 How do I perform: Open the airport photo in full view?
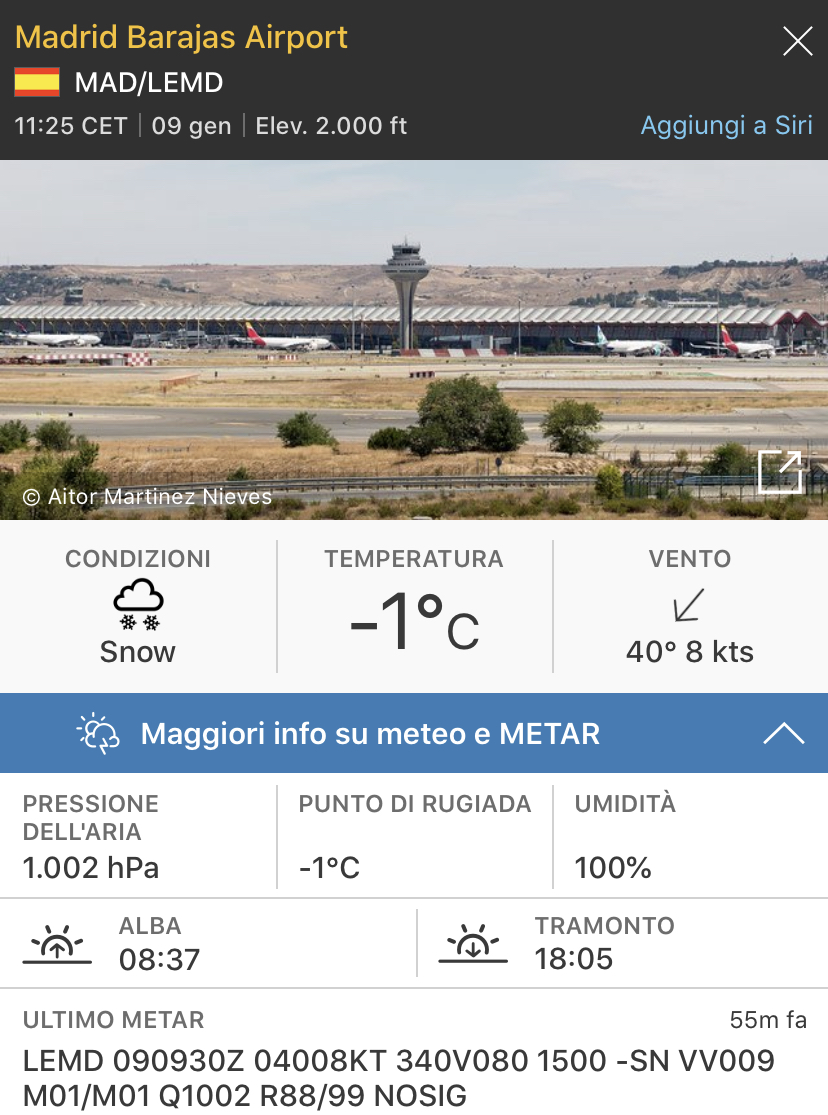coord(780,472)
